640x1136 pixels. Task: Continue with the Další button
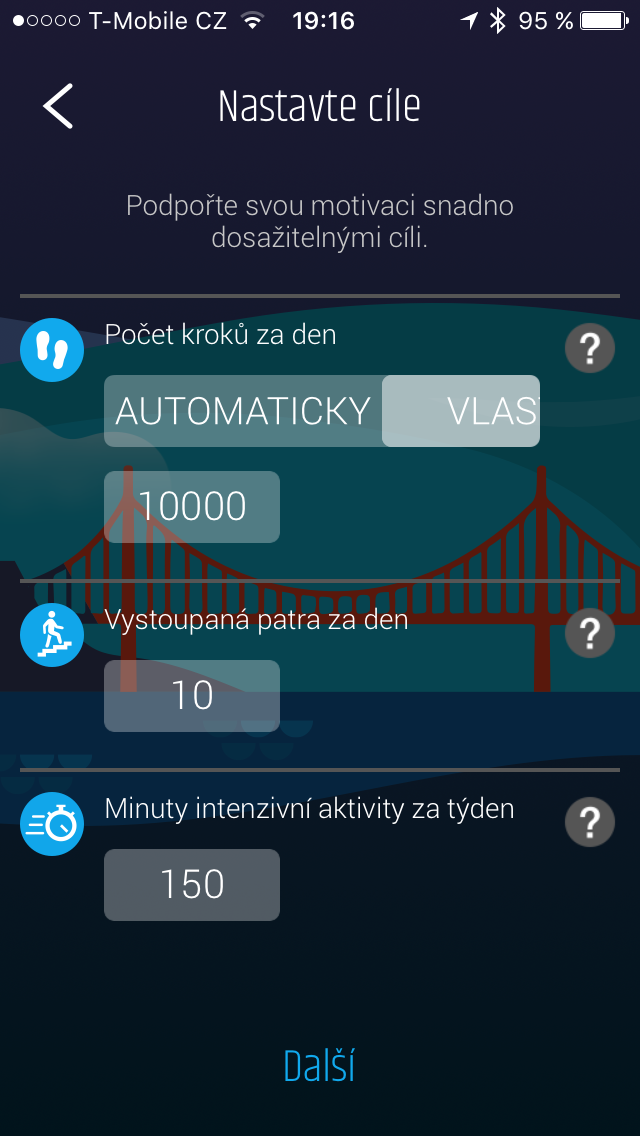[320, 1066]
